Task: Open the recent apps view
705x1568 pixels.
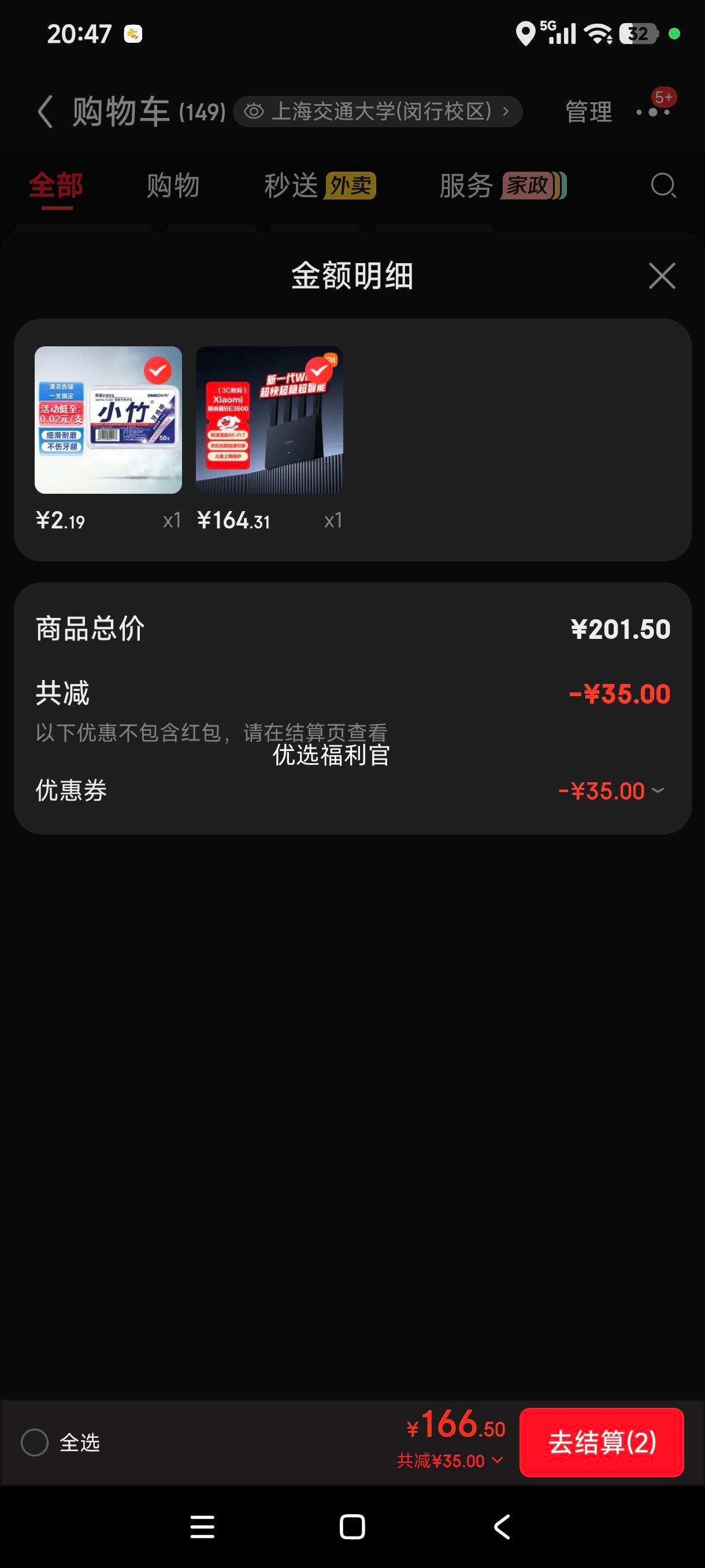Action: coord(202,1527)
